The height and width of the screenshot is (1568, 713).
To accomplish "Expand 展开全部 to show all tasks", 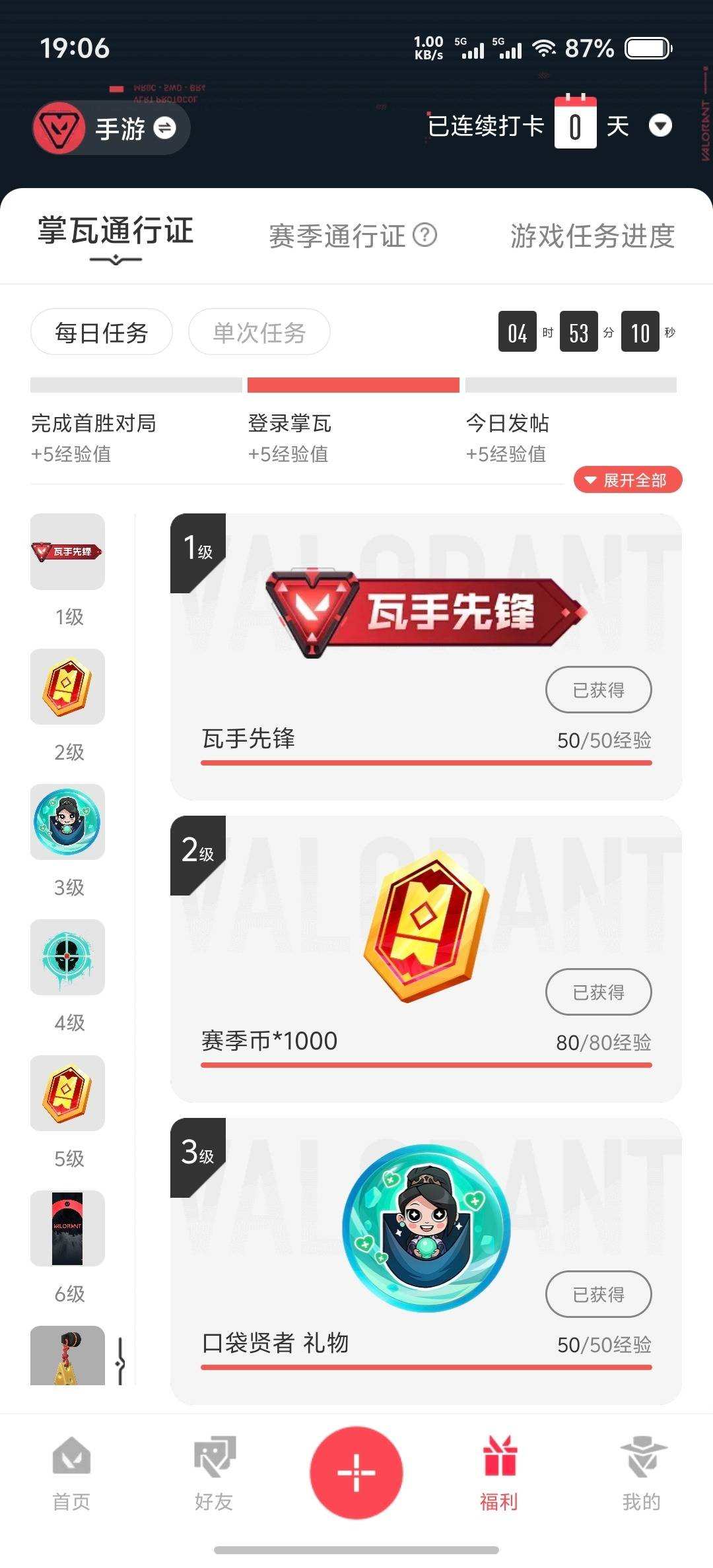I will coord(626,480).
